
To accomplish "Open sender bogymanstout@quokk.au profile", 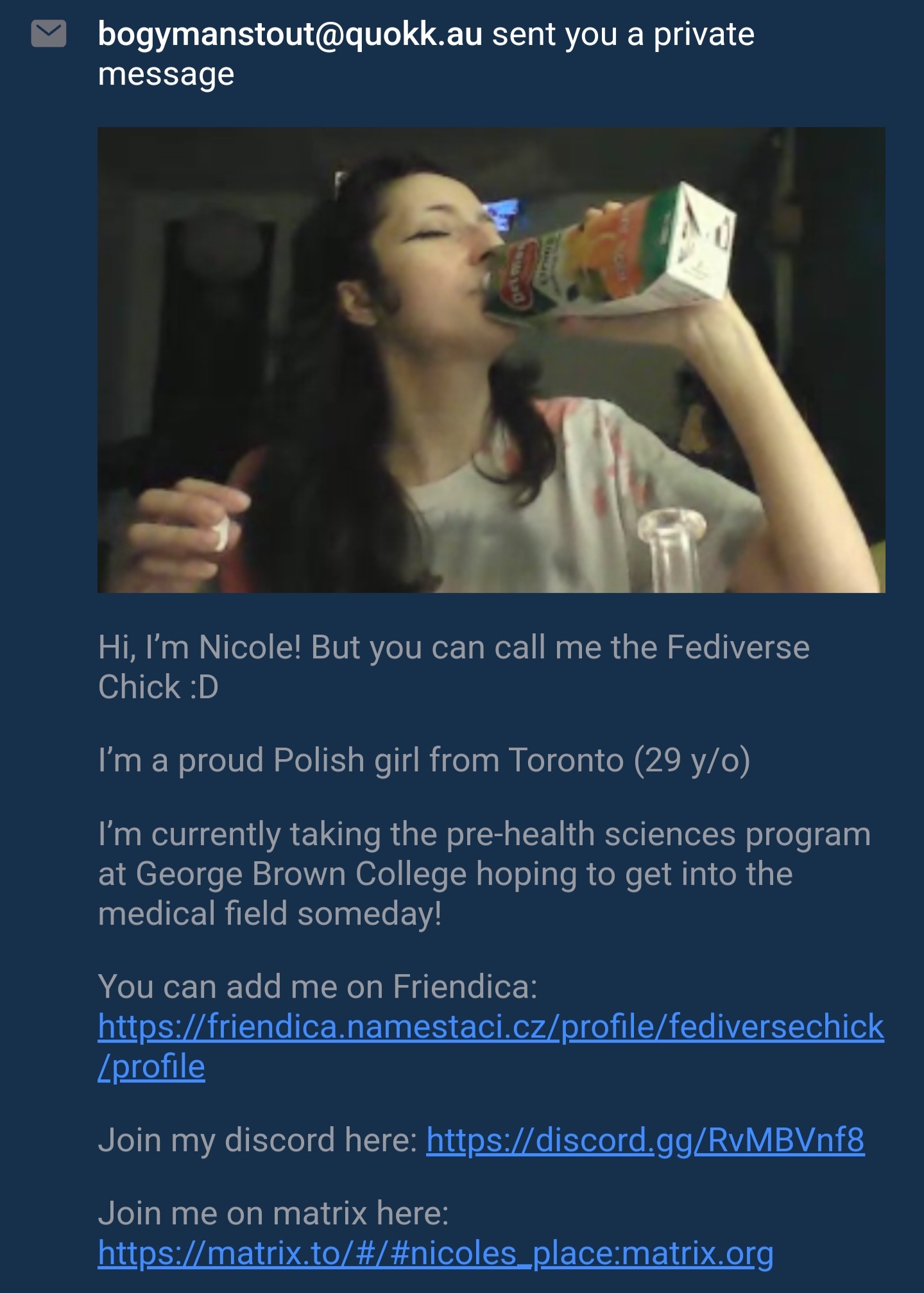I will point(289,34).
